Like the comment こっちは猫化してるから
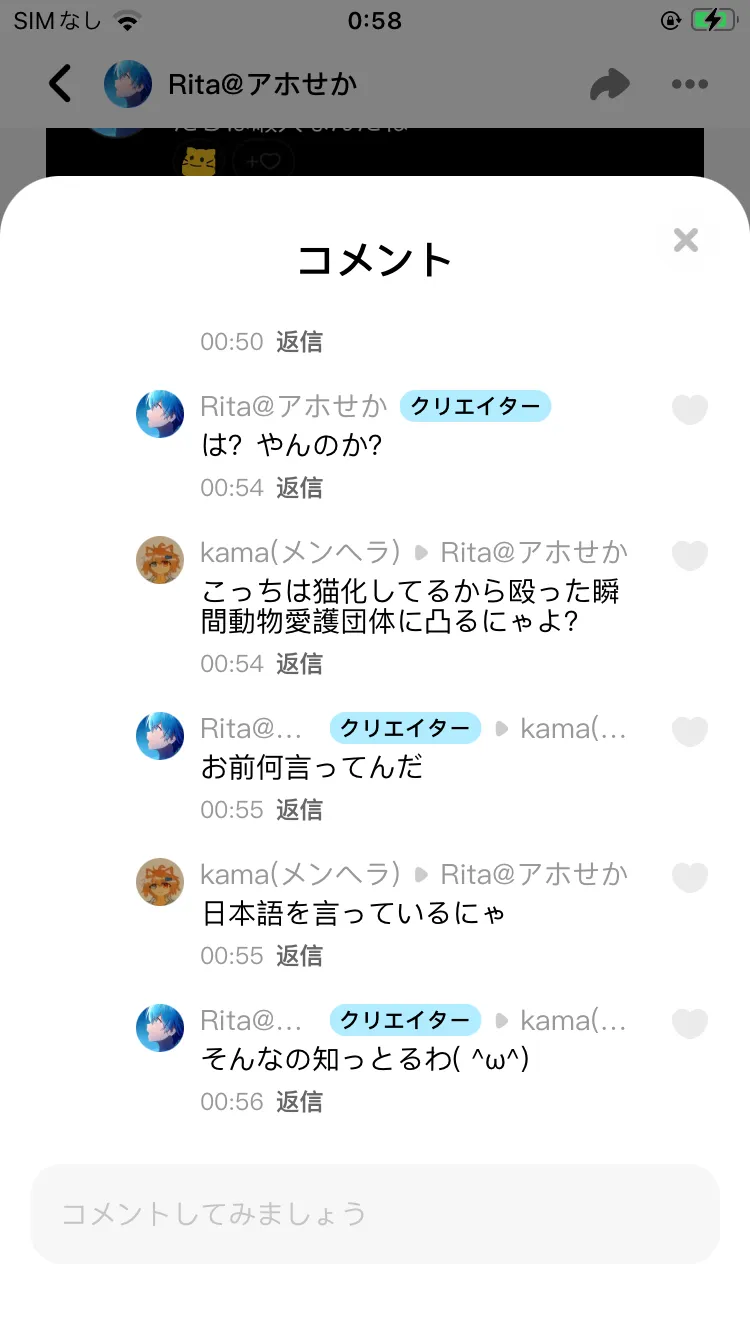This screenshot has height=1334, width=750. pyautogui.click(x=690, y=555)
